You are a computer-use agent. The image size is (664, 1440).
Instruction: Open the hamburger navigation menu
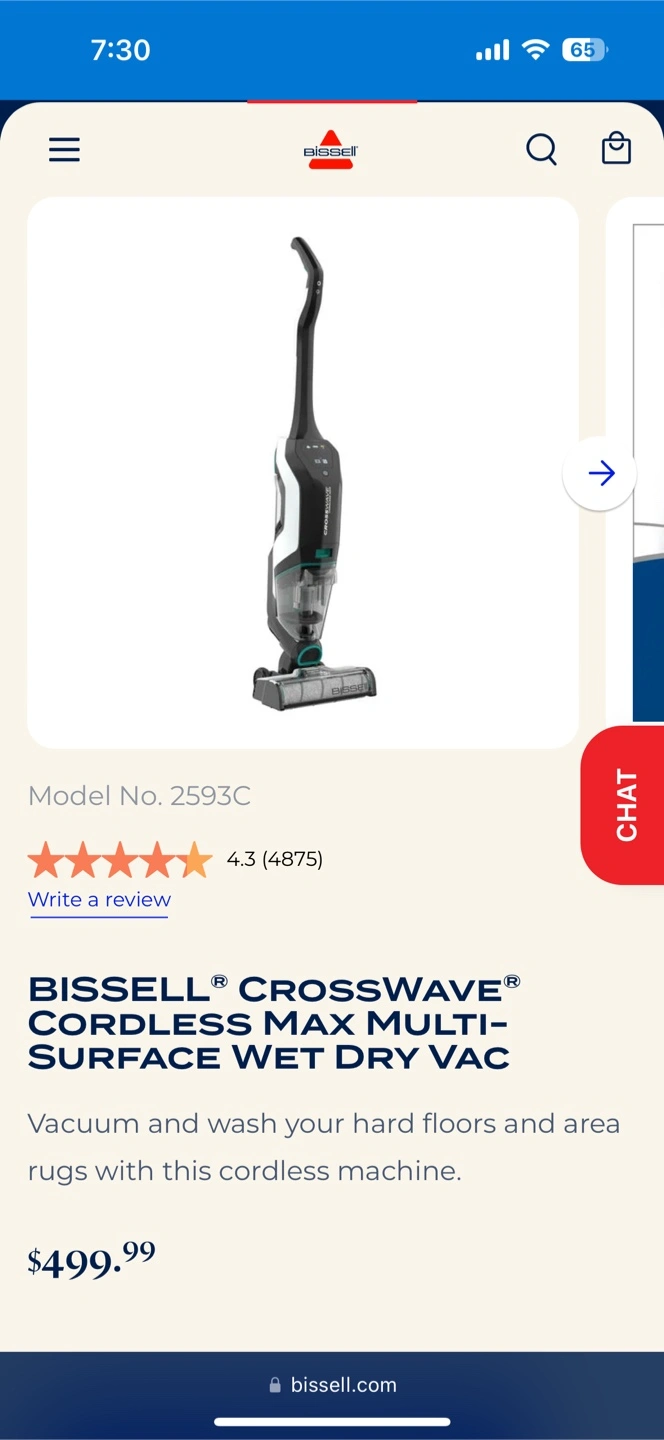tap(64, 150)
